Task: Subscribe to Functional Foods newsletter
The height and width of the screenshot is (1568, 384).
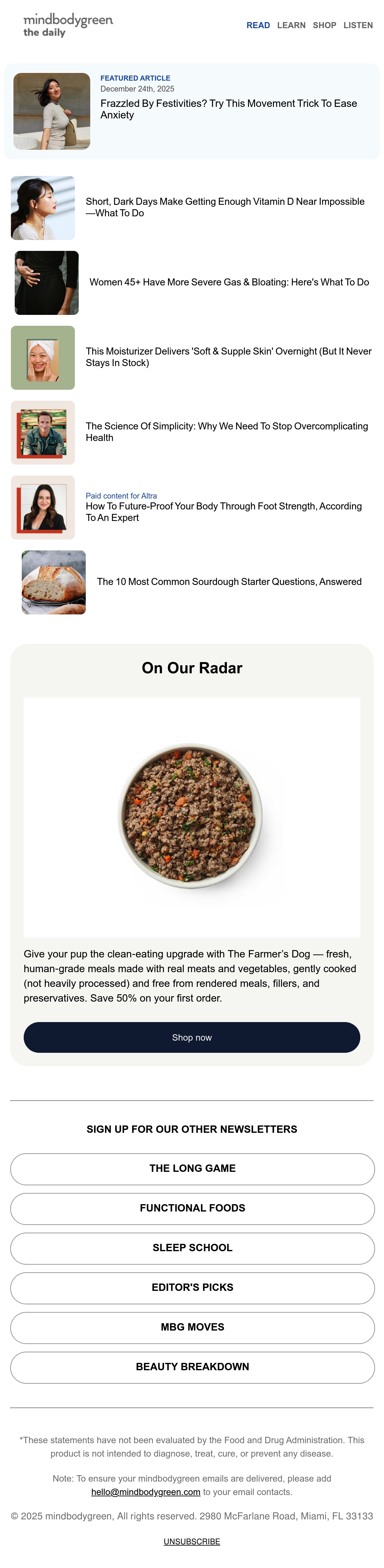Action: [x=192, y=1208]
